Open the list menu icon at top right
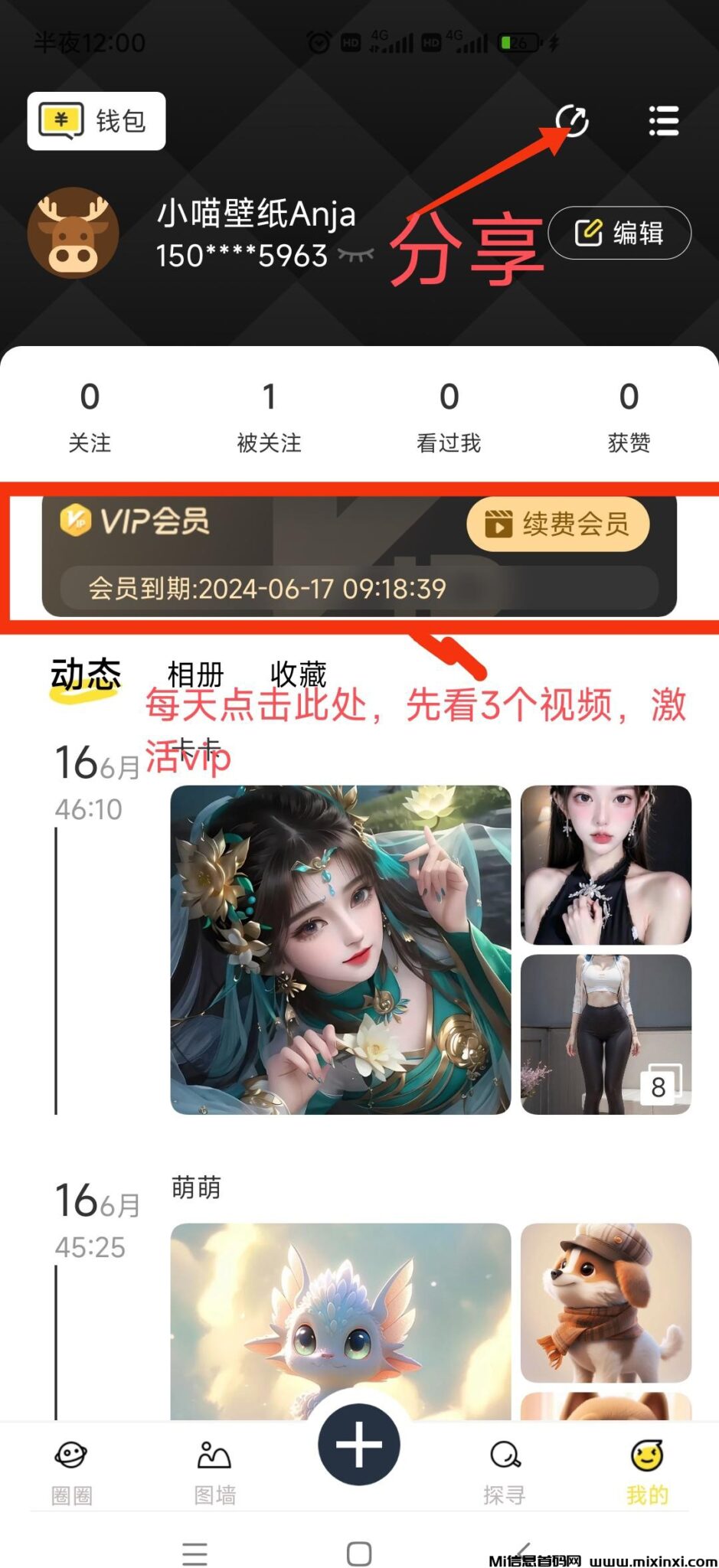This screenshot has height=1568, width=719. (x=663, y=121)
